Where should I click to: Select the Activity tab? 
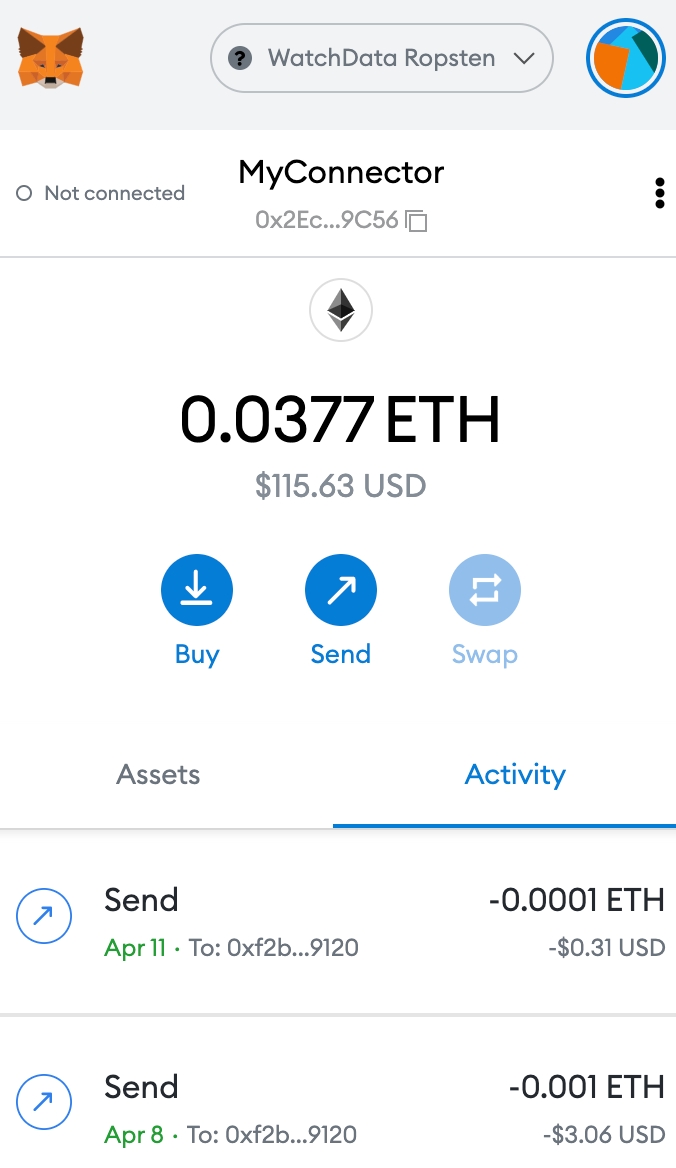click(x=515, y=775)
